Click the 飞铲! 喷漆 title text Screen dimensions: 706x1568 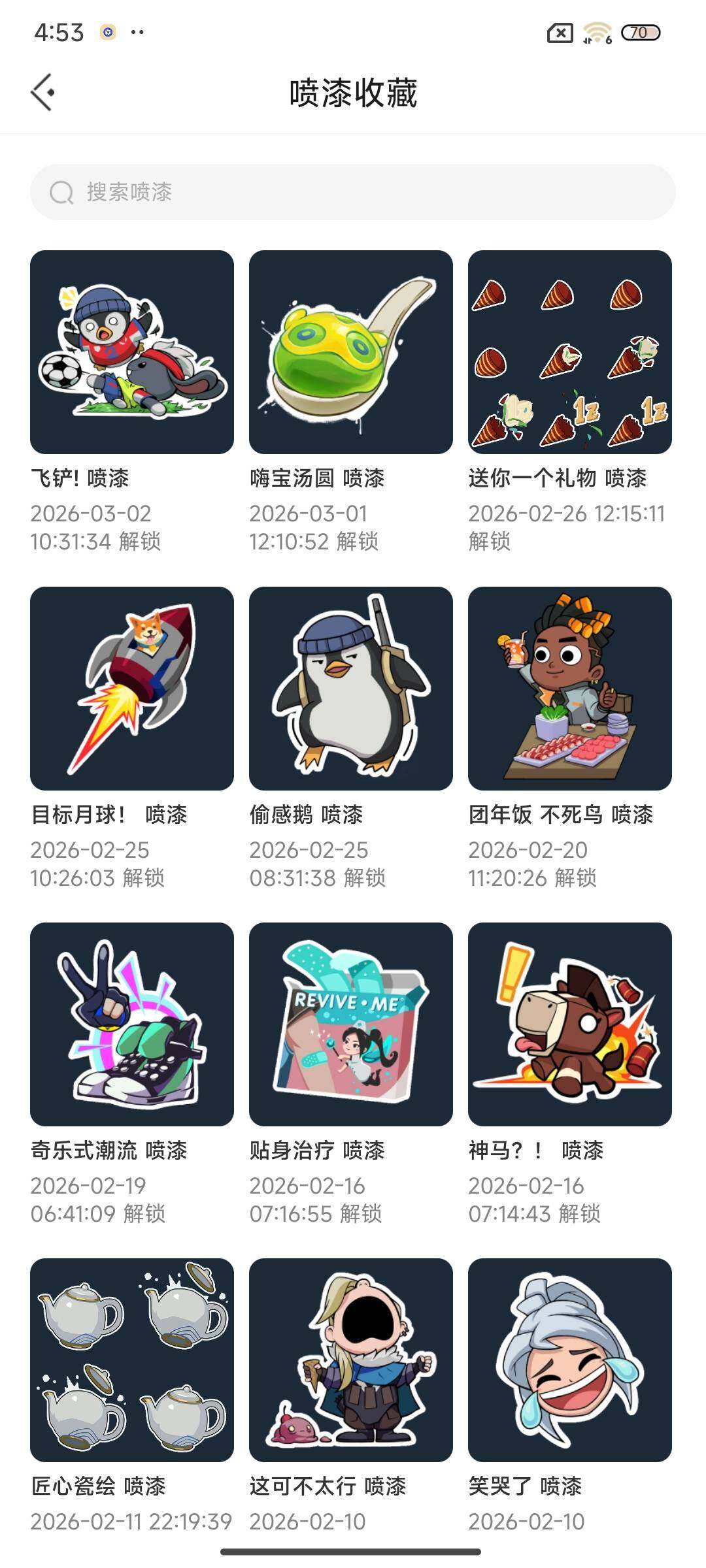pyautogui.click(x=82, y=479)
